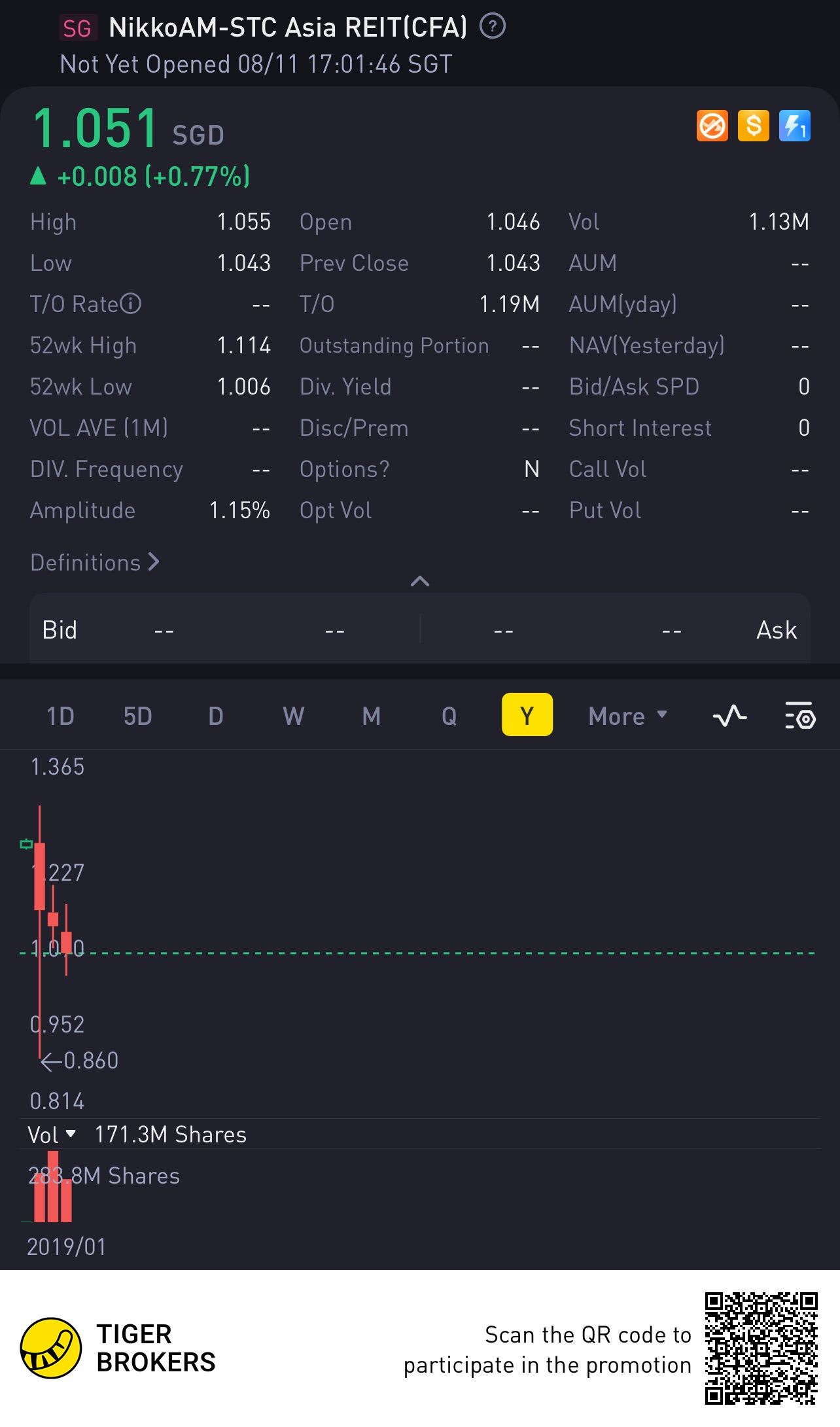
Task: Select the monthly M chart interval
Action: pos(372,716)
